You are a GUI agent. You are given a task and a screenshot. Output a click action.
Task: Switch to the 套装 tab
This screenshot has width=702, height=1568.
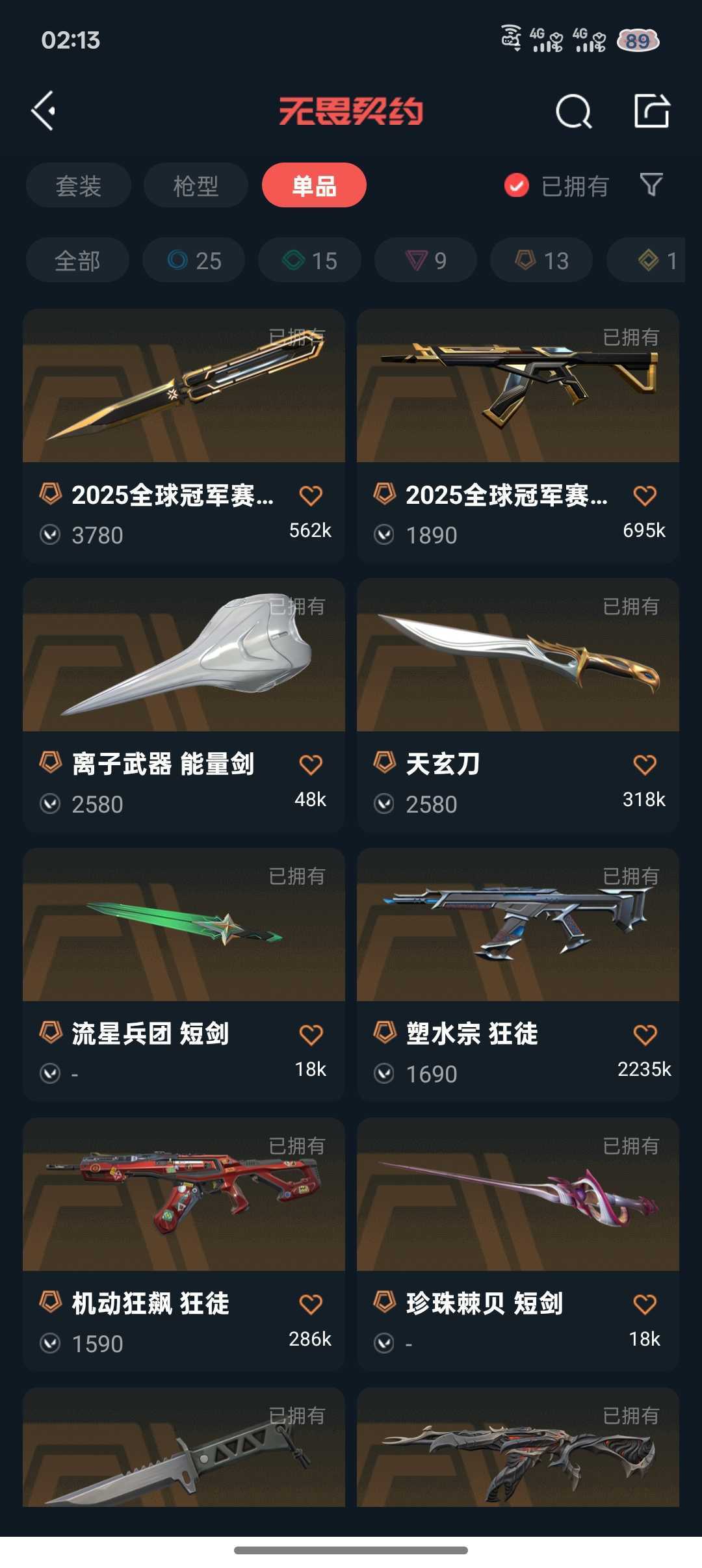point(79,186)
